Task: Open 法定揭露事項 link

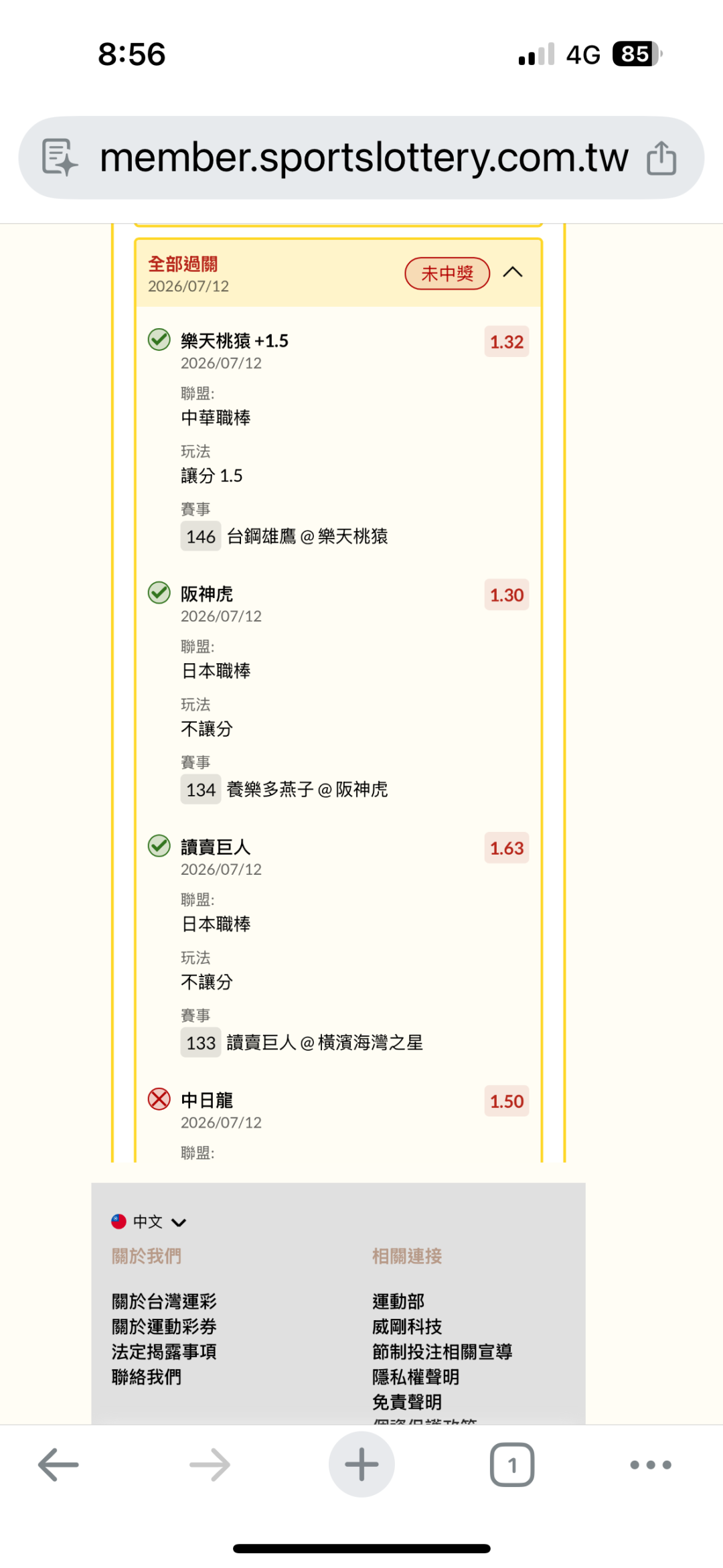Action: [164, 1352]
